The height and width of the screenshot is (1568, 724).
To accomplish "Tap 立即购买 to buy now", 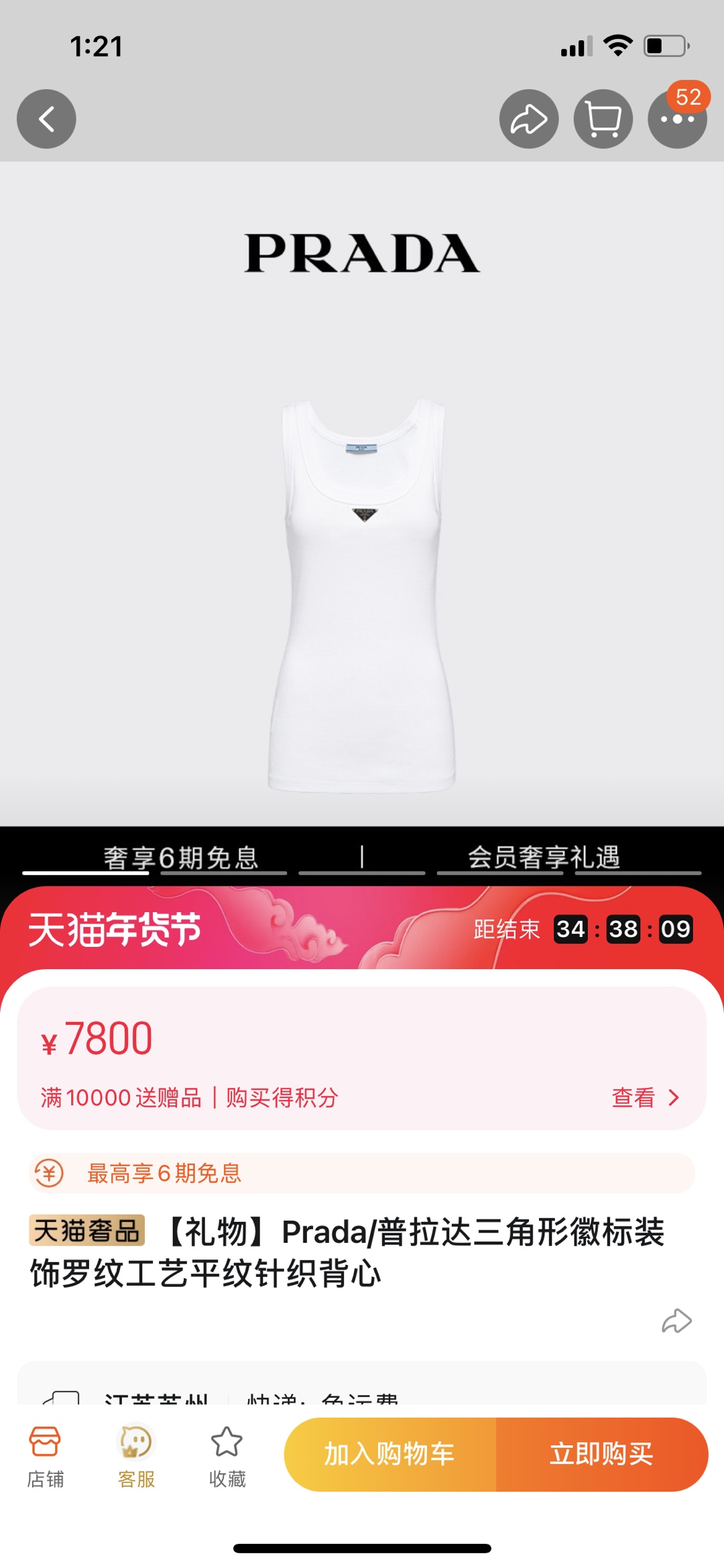I will pos(601,1455).
